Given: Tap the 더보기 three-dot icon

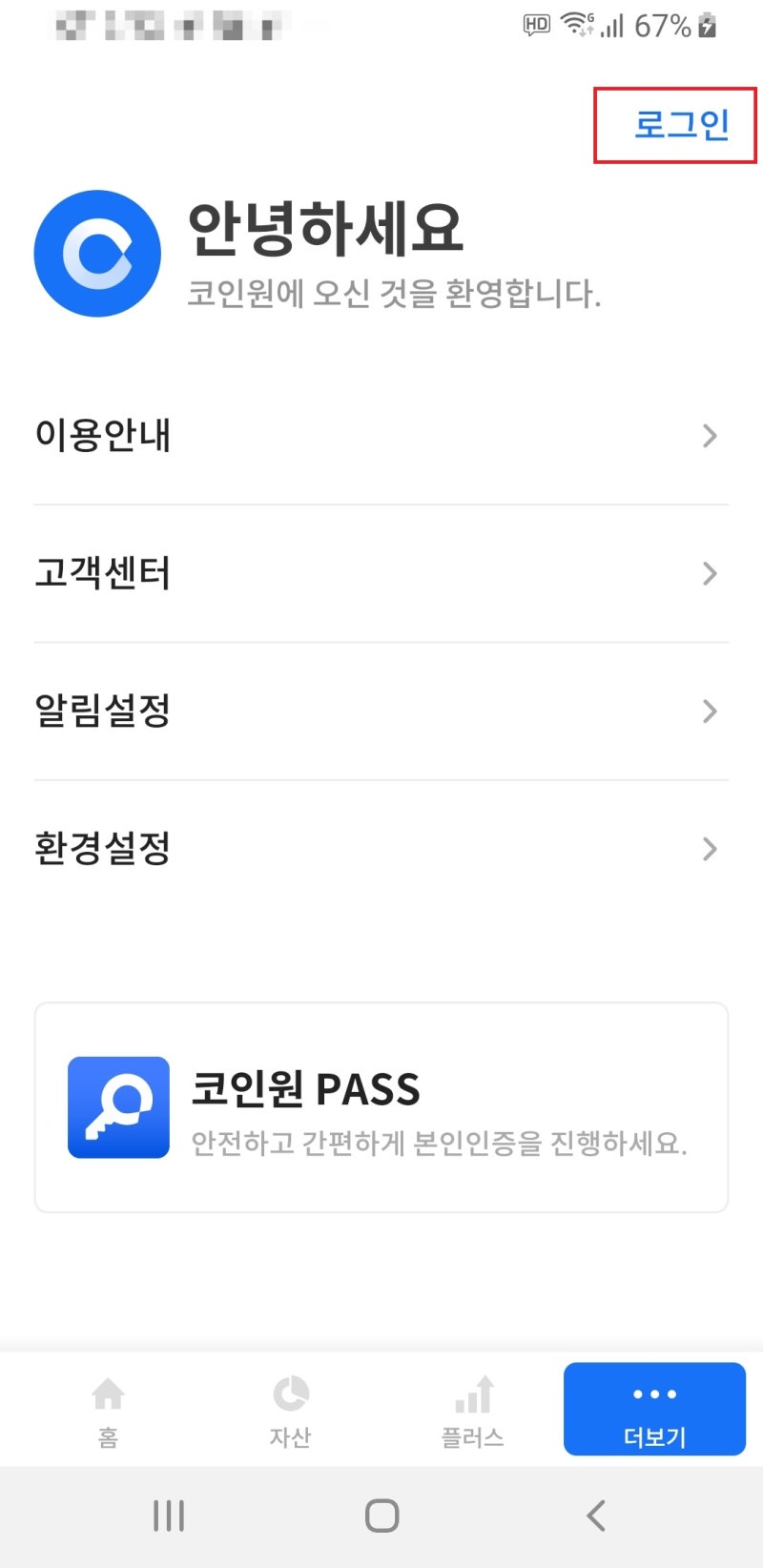Looking at the screenshot, I should click(653, 1393).
